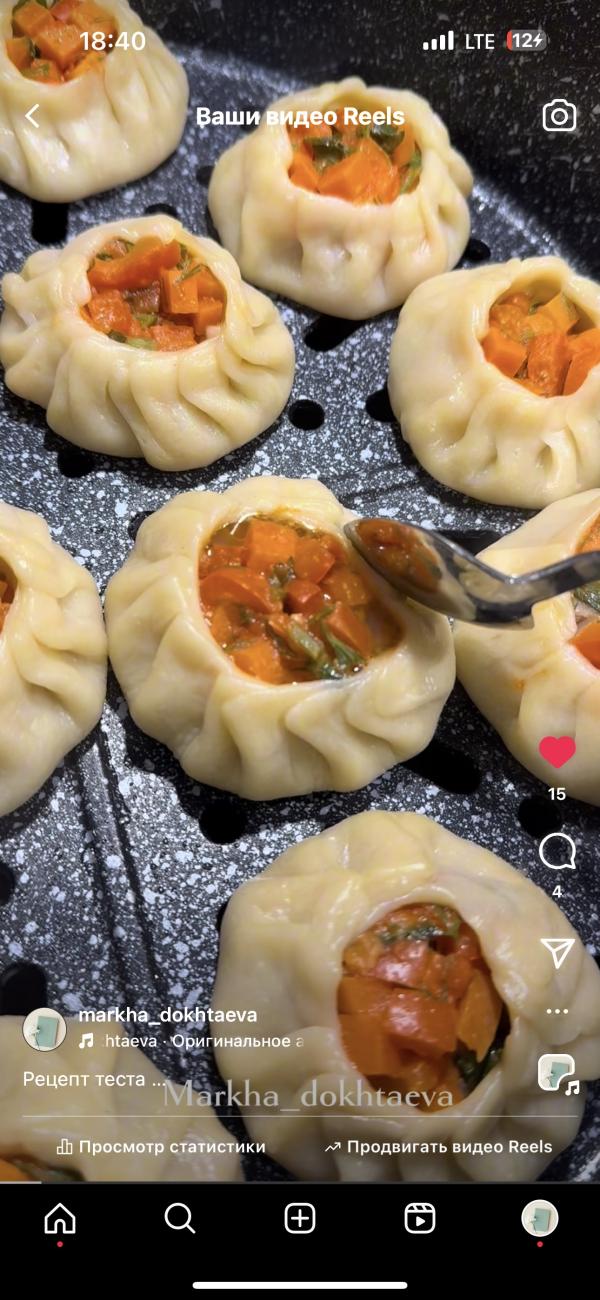Open markha_dokhtaeva's profile from the username

[x=167, y=1015]
